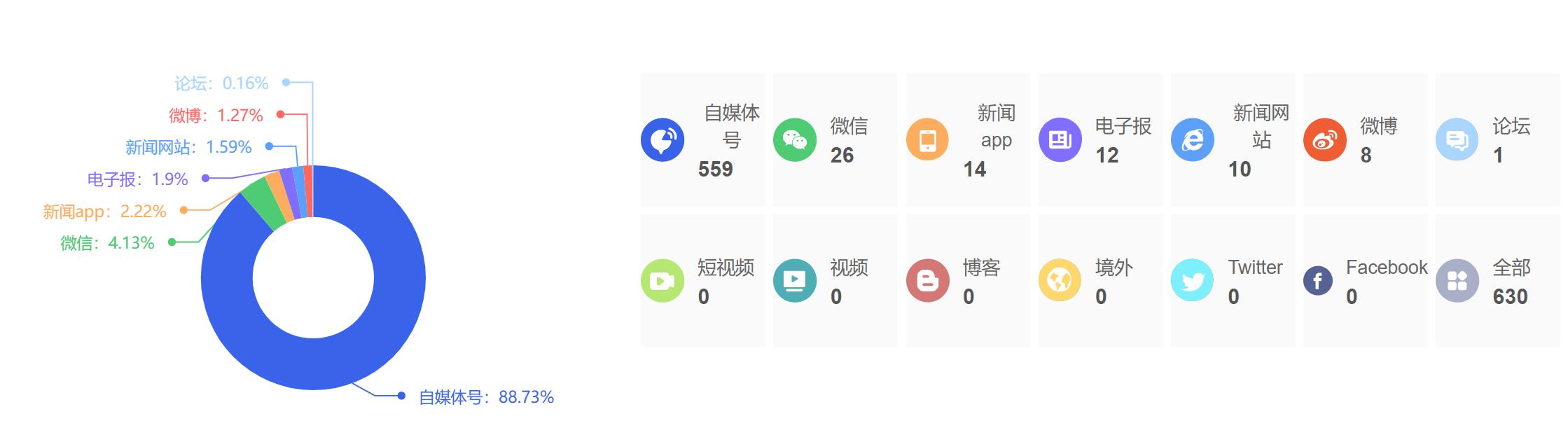Tap the 论坛 tile
The width and height of the screenshot is (1568, 435).
tap(1497, 140)
